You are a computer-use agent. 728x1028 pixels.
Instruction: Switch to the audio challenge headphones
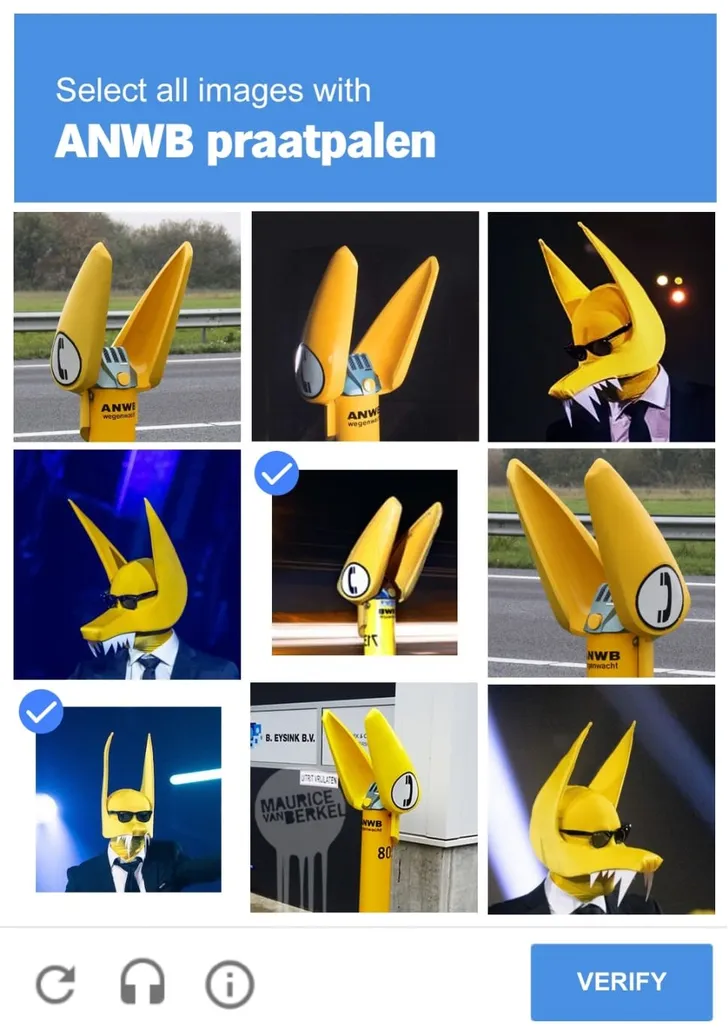tap(142, 985)
